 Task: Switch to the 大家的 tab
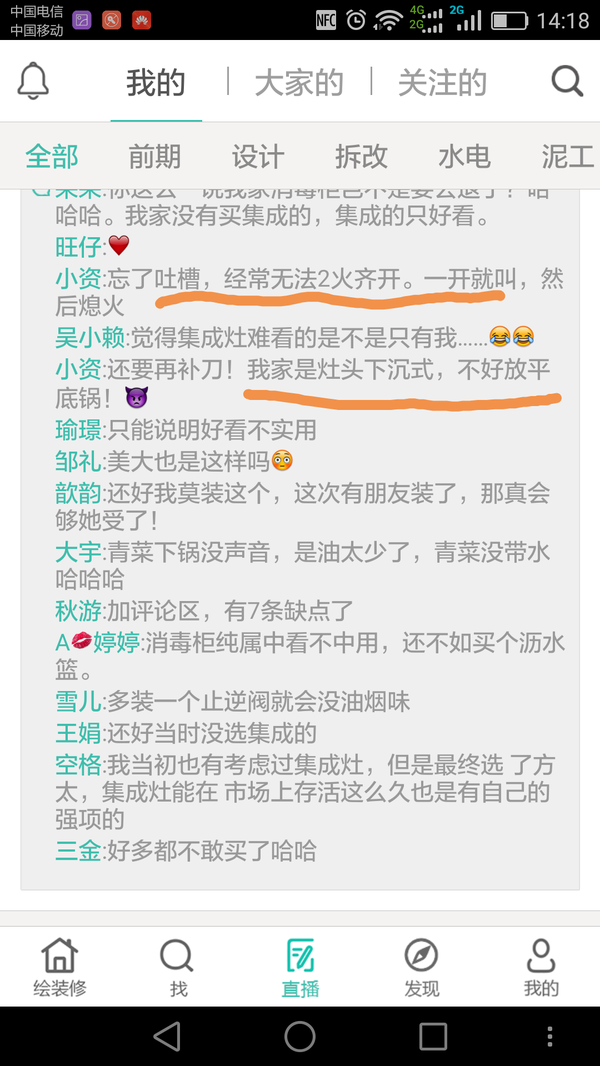pyautogui.click(x=299, y=83)
